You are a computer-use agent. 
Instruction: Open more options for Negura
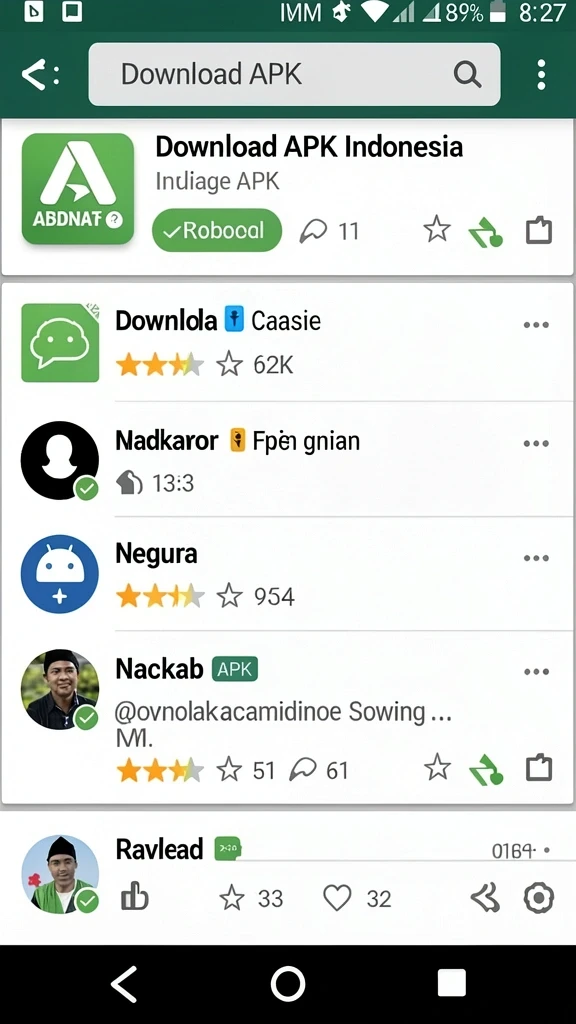pos(536,558)
